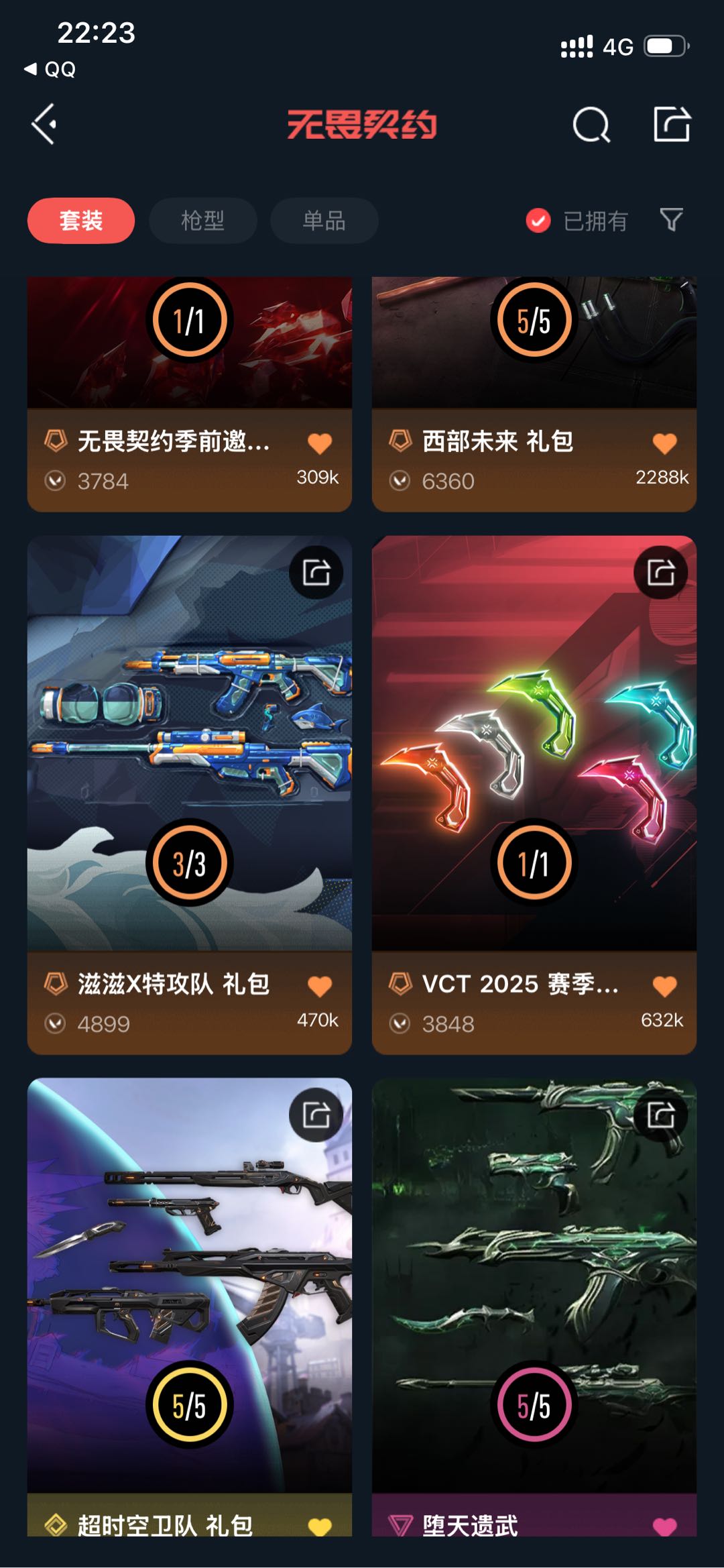
Task: Open the search icon in the header
Action: coord(591,125)
